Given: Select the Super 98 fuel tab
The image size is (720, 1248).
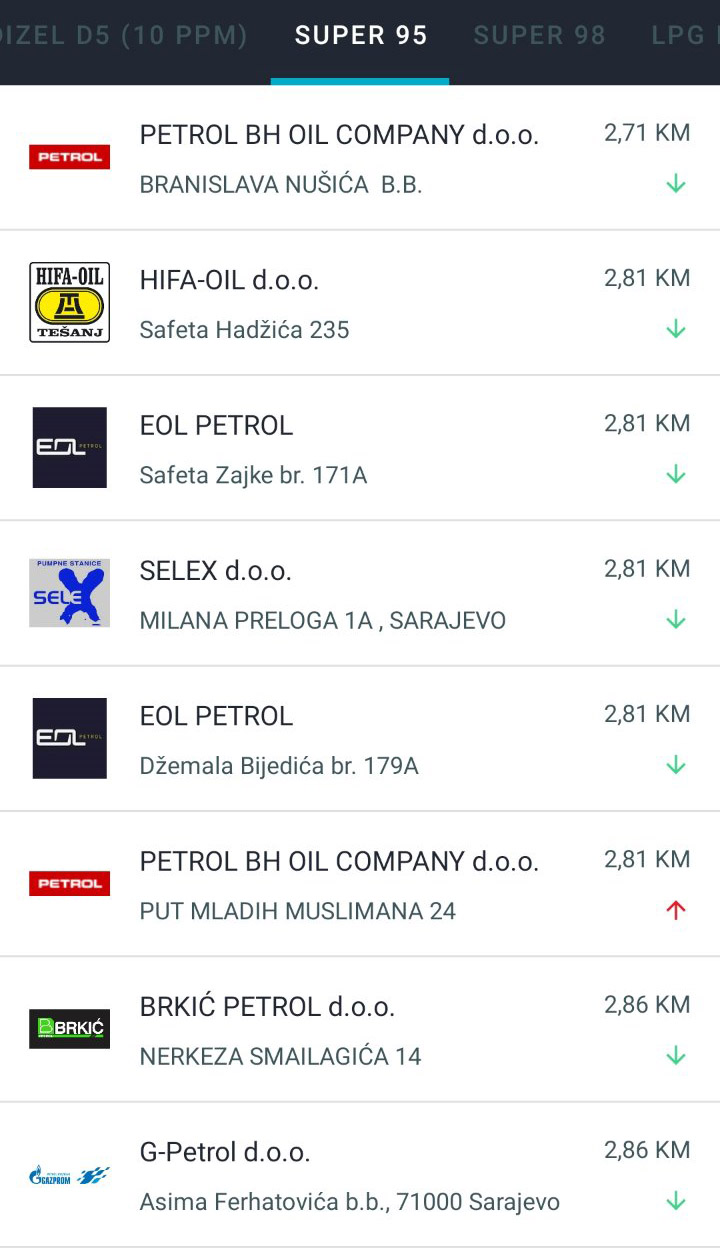Looking at the screenshot, I should (x=540, y=36).
